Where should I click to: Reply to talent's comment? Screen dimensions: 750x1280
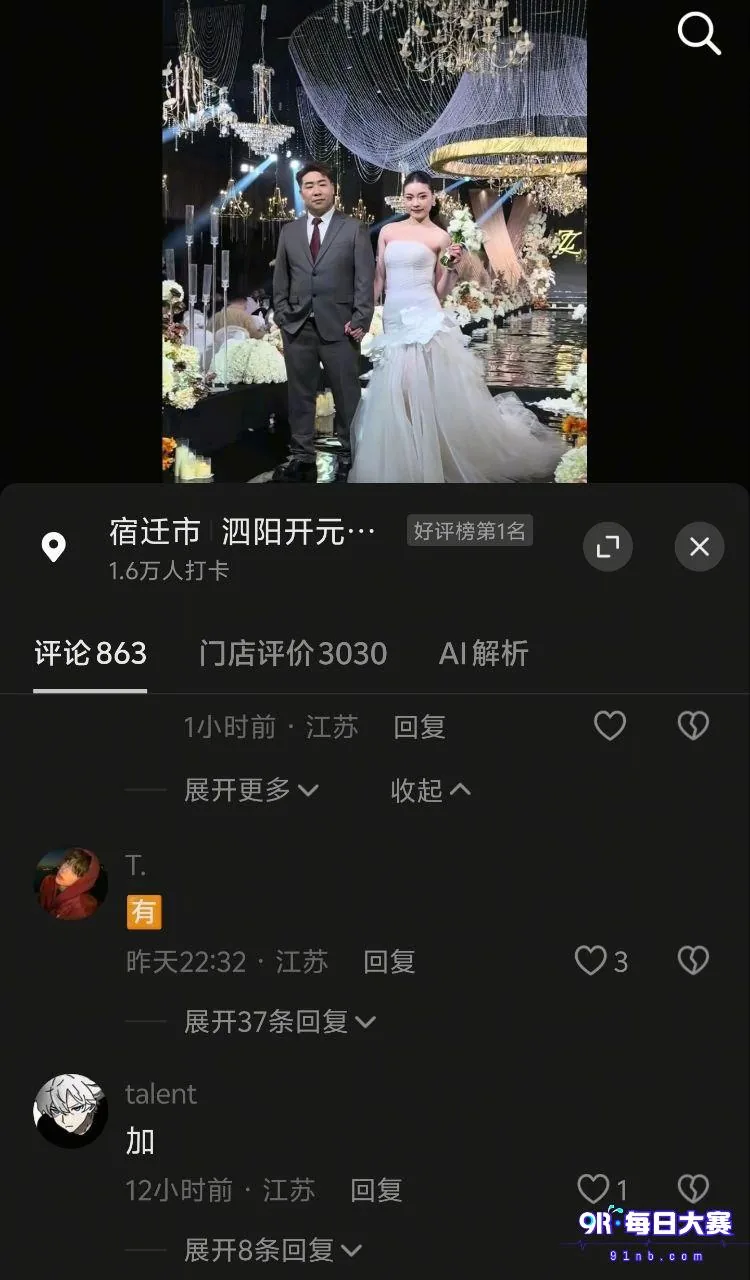pyautogui.click(x=376, y=1190)
